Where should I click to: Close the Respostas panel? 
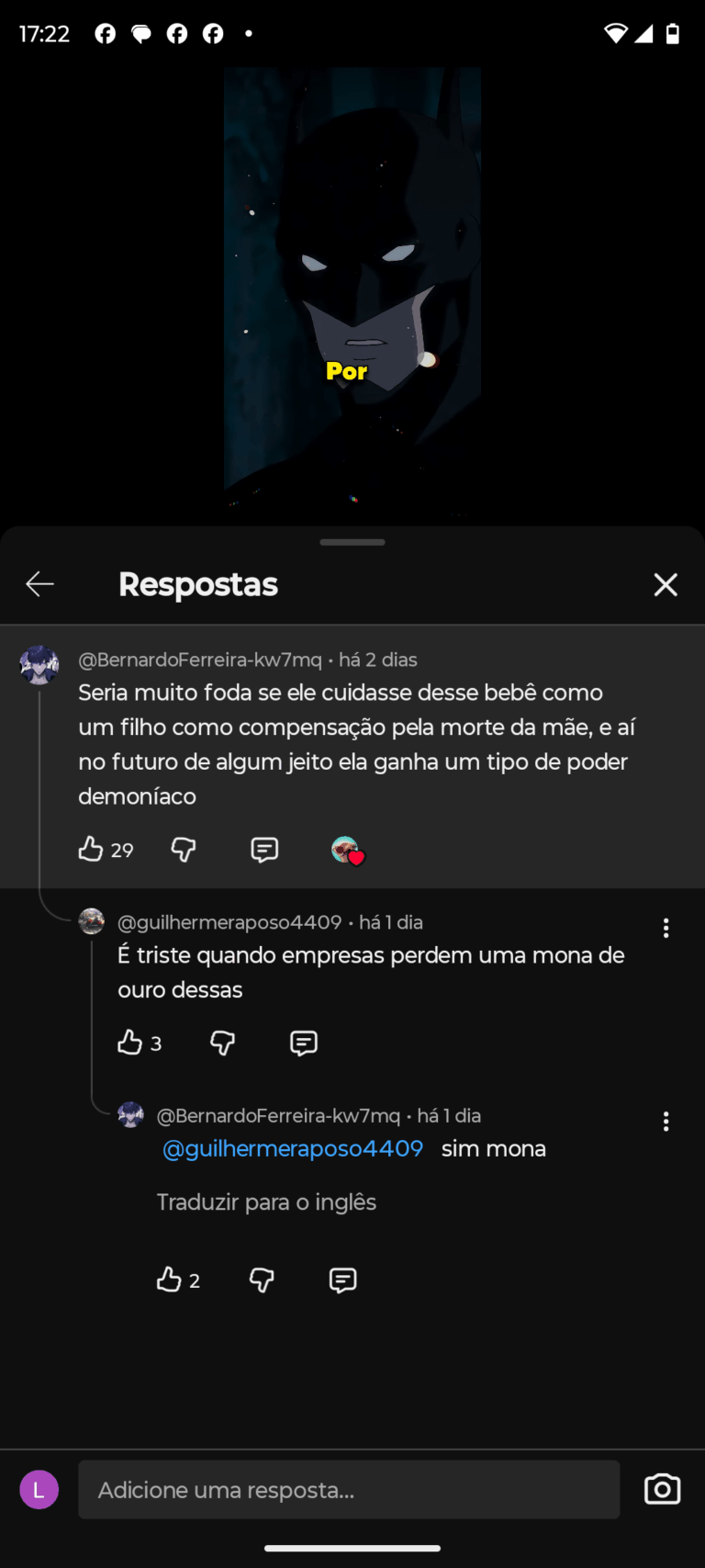666,584
